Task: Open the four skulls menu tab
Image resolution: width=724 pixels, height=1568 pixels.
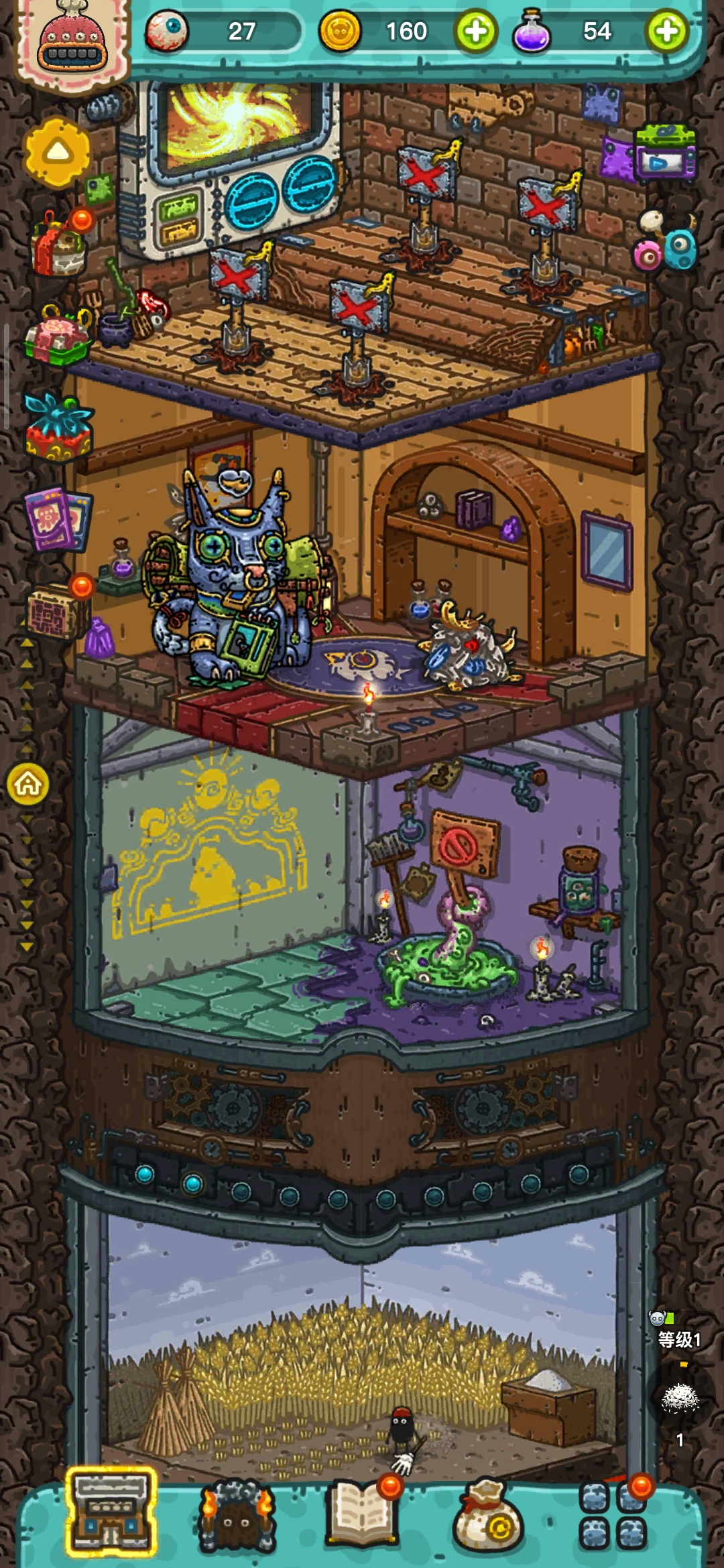Action: [611, 1516]
